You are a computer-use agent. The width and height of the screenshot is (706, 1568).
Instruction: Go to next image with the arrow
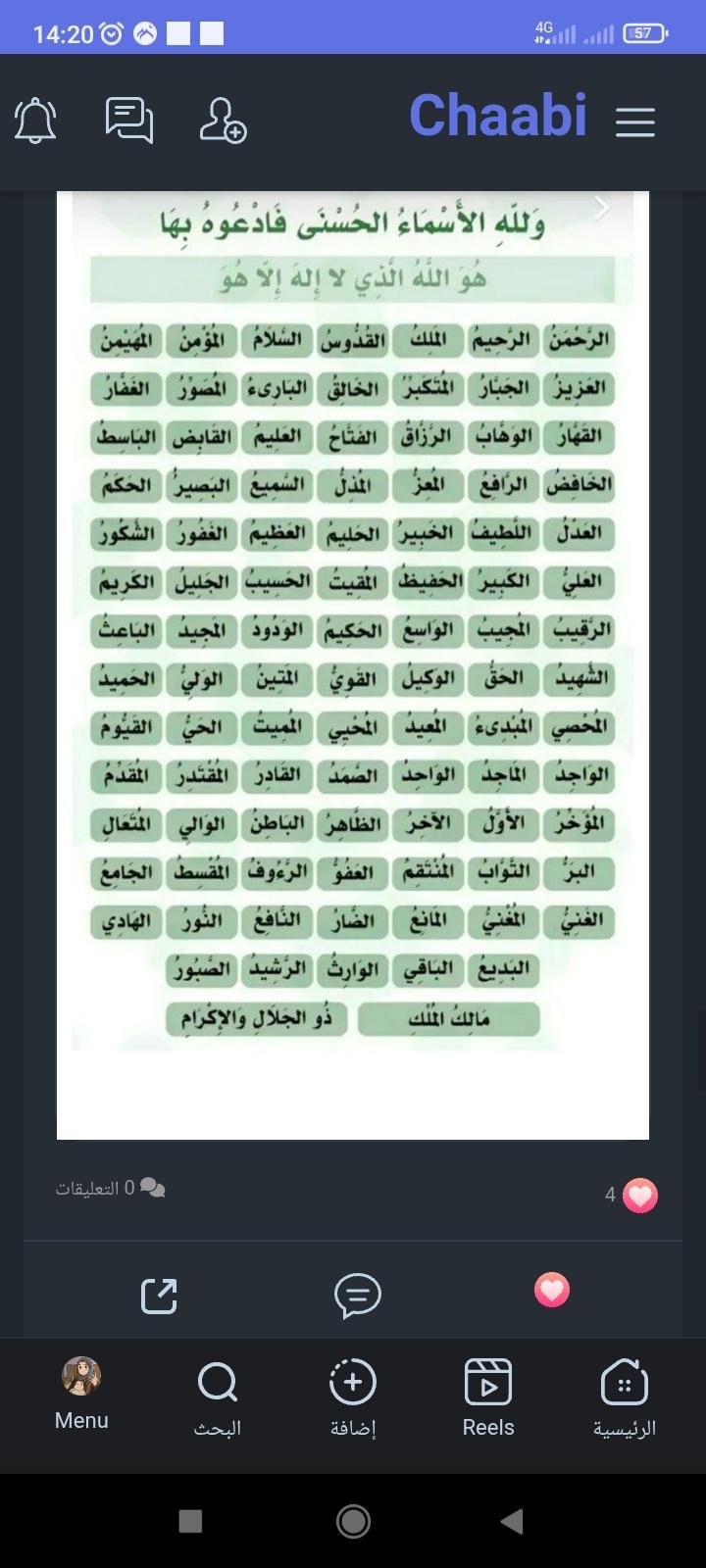[602, 208]
